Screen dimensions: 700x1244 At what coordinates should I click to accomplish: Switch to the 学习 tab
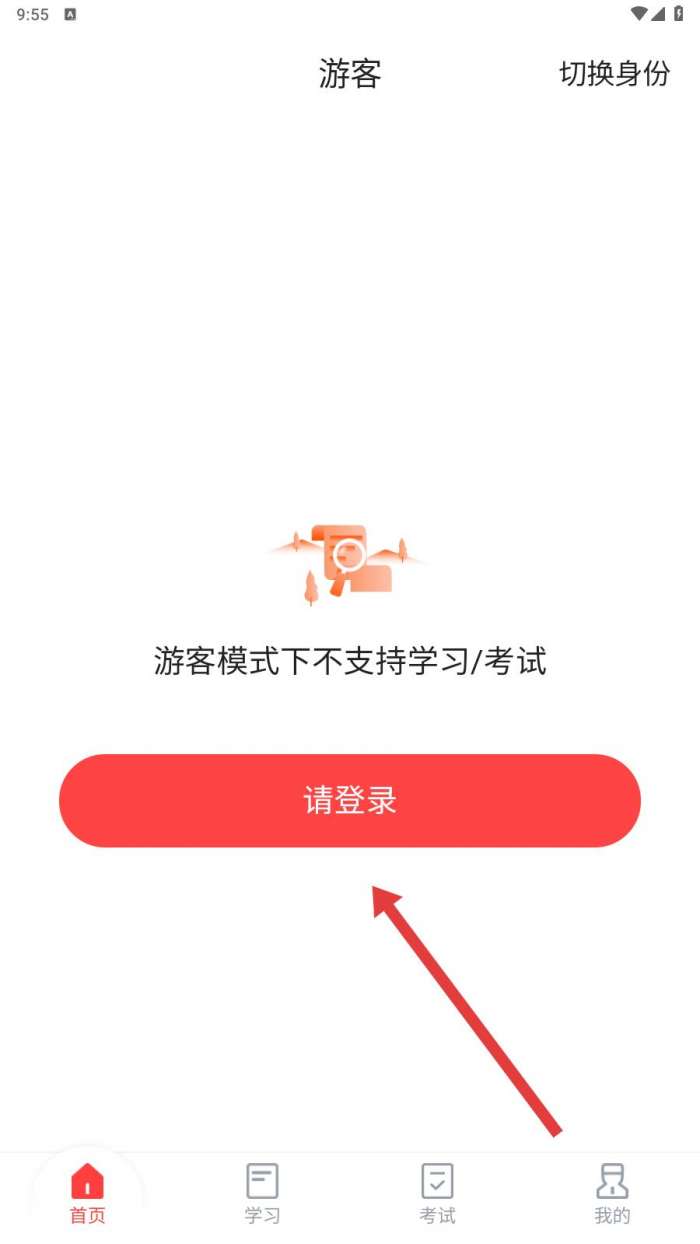(x=262, y=1193)
